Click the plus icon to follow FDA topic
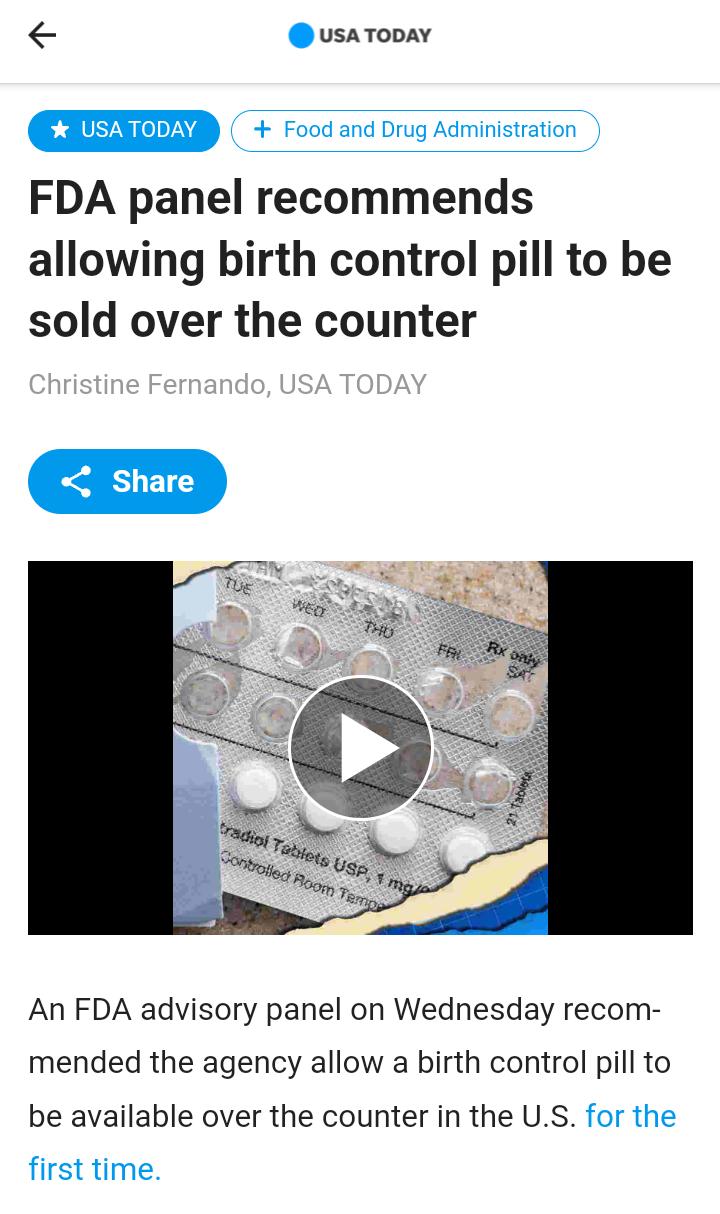This screenshot has width=720, height=1214. click(262, 129)
